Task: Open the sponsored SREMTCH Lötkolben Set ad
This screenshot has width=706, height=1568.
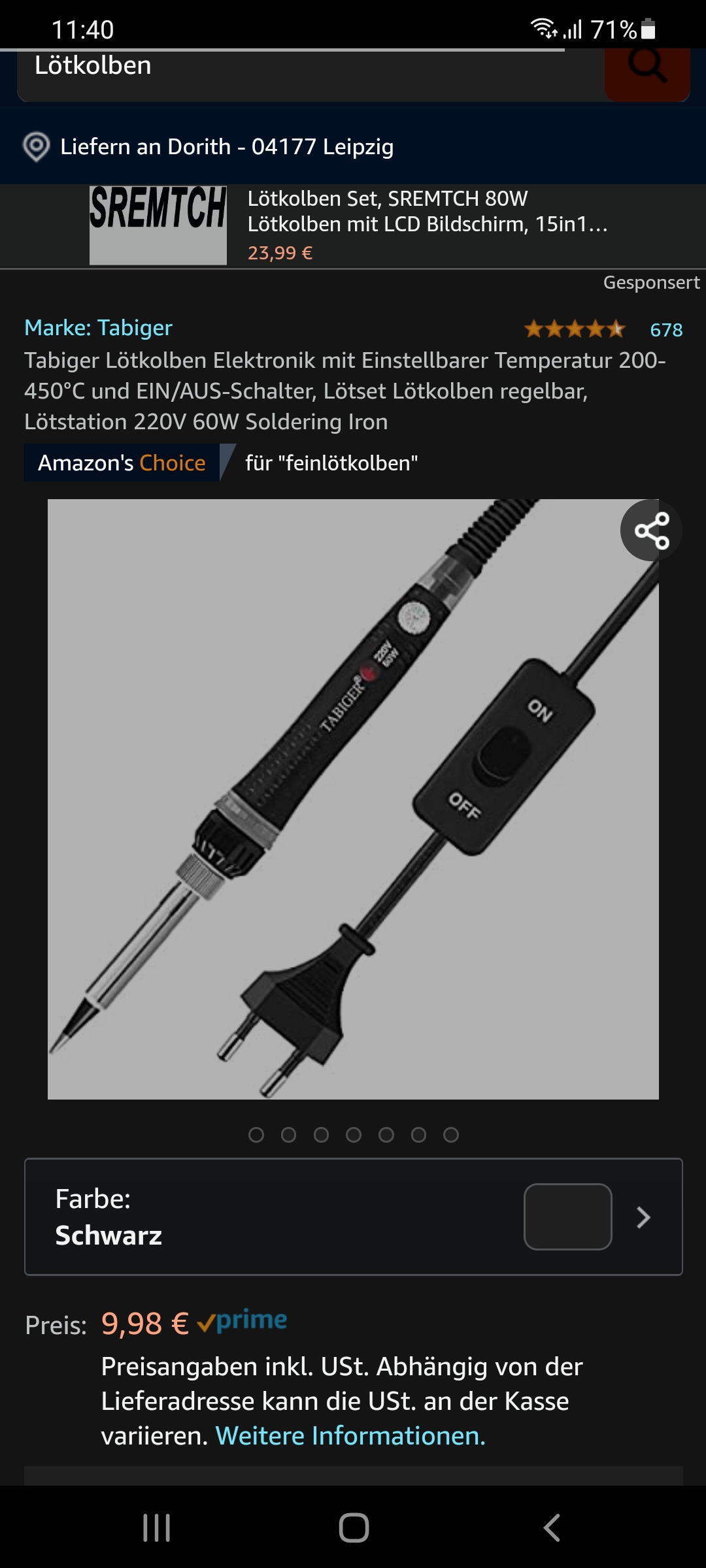Action: tap(353, 225)
